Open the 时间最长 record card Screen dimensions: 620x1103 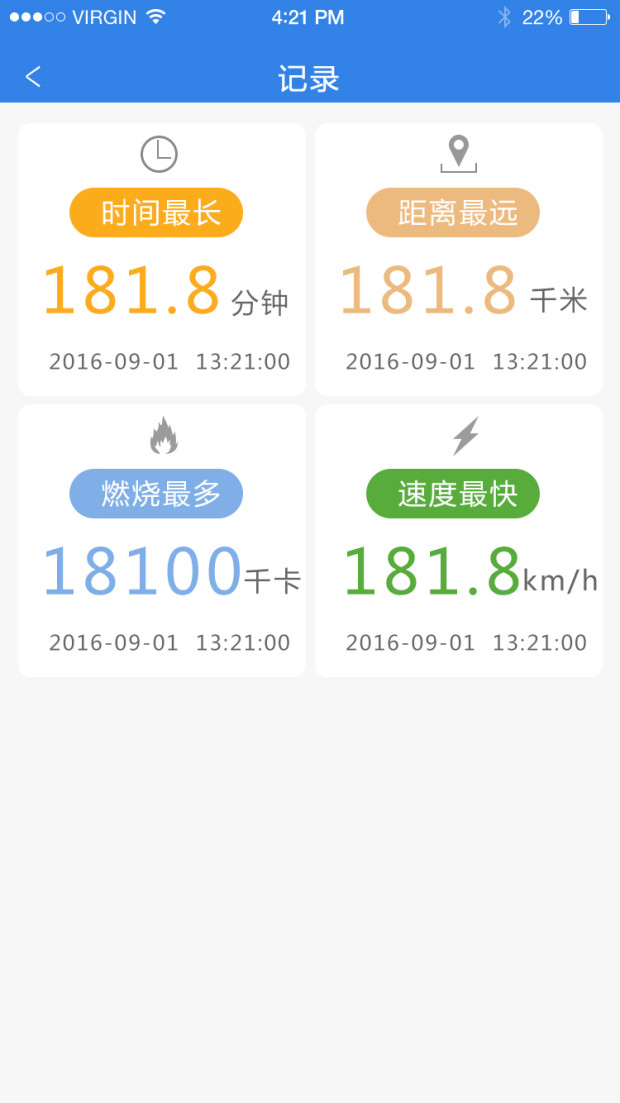pyautogui.click(x=162, y=260)
